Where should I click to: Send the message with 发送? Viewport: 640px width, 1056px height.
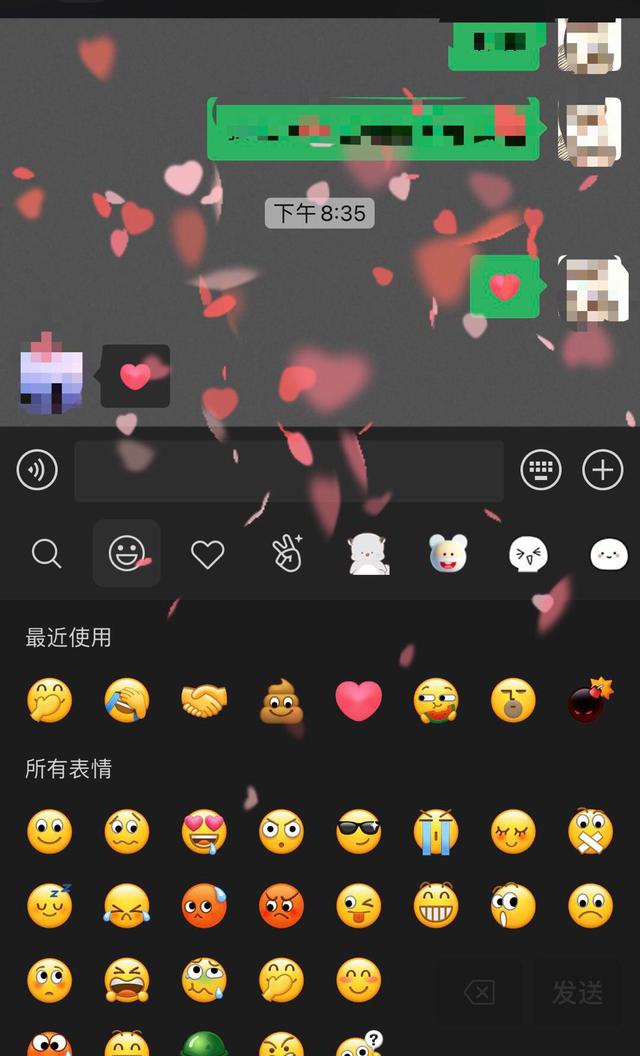(x=577, y=992)
